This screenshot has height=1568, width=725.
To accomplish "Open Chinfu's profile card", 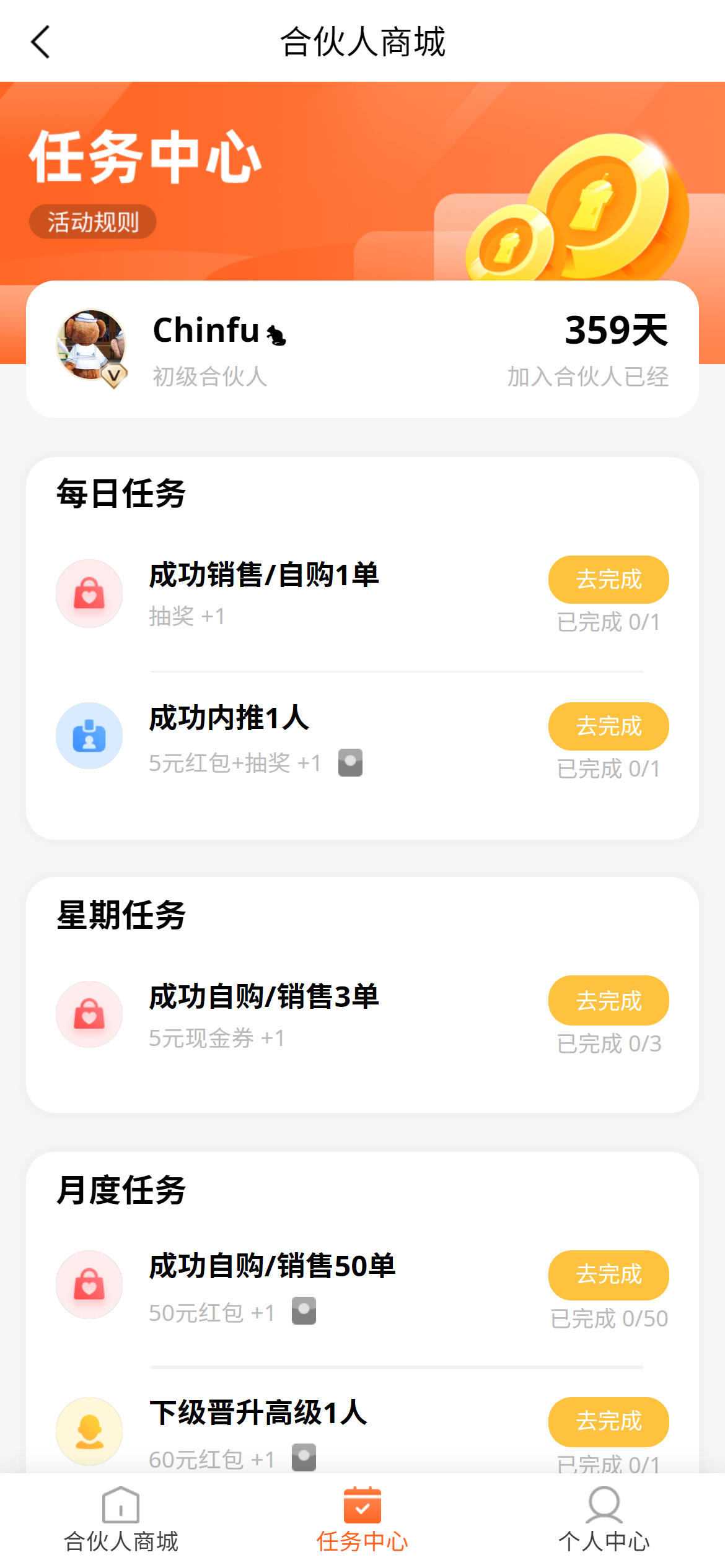I will coord(362,349).
